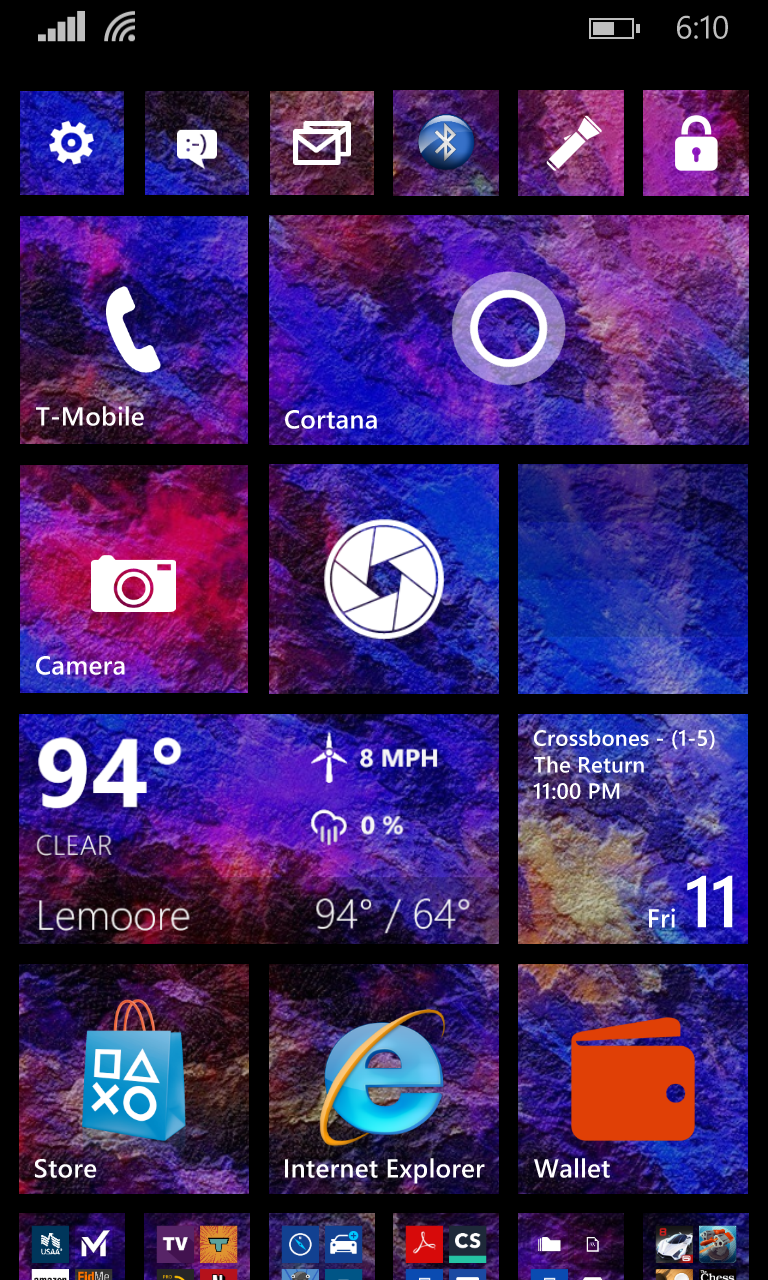The height and width of the screenshot is (1280, 768).
Task: Tap the flashlight tile
Action: pyautogui.click(x=570, y=143)
